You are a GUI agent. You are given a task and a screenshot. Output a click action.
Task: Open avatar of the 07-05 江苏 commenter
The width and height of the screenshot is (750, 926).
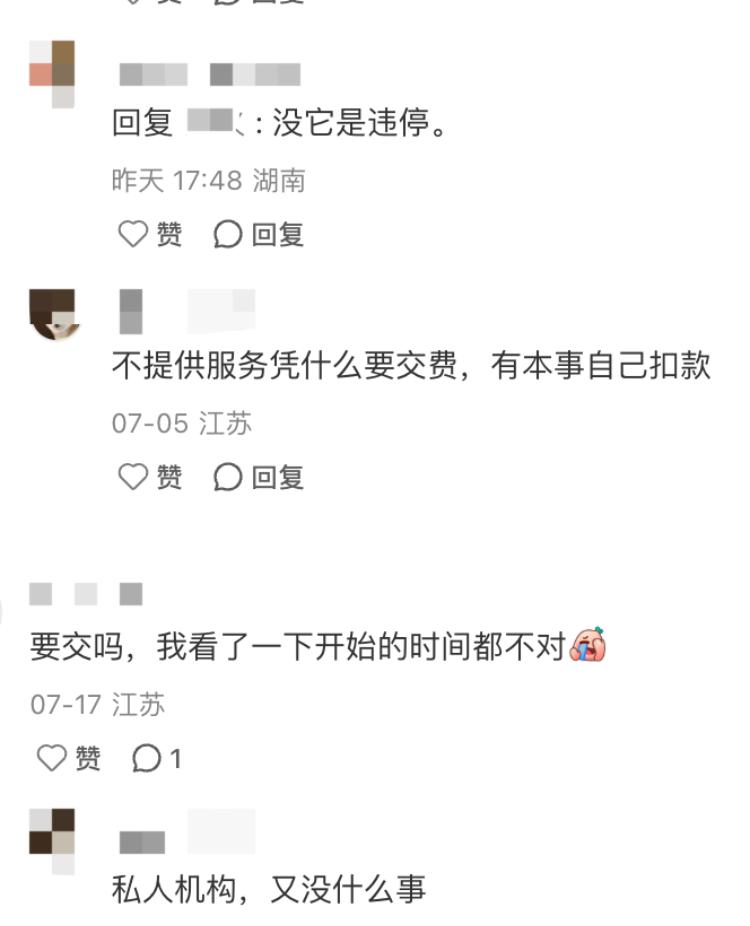pos(52,313)
